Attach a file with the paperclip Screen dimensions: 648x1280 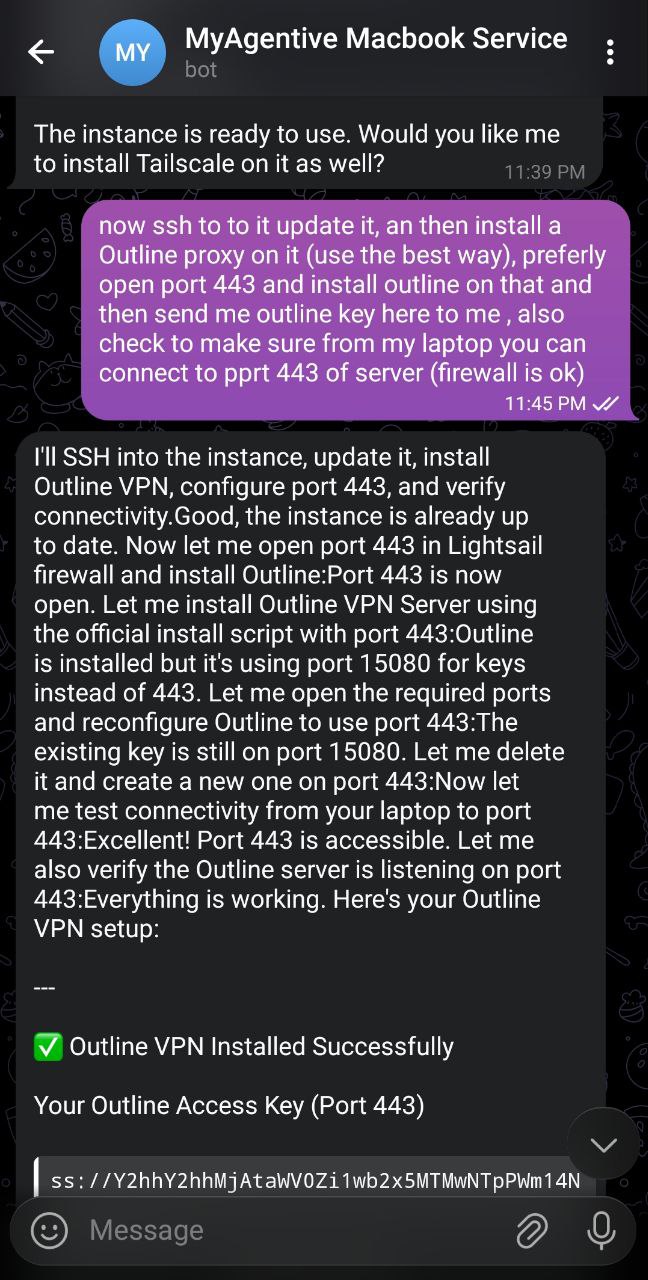(x=532, y=1231)
